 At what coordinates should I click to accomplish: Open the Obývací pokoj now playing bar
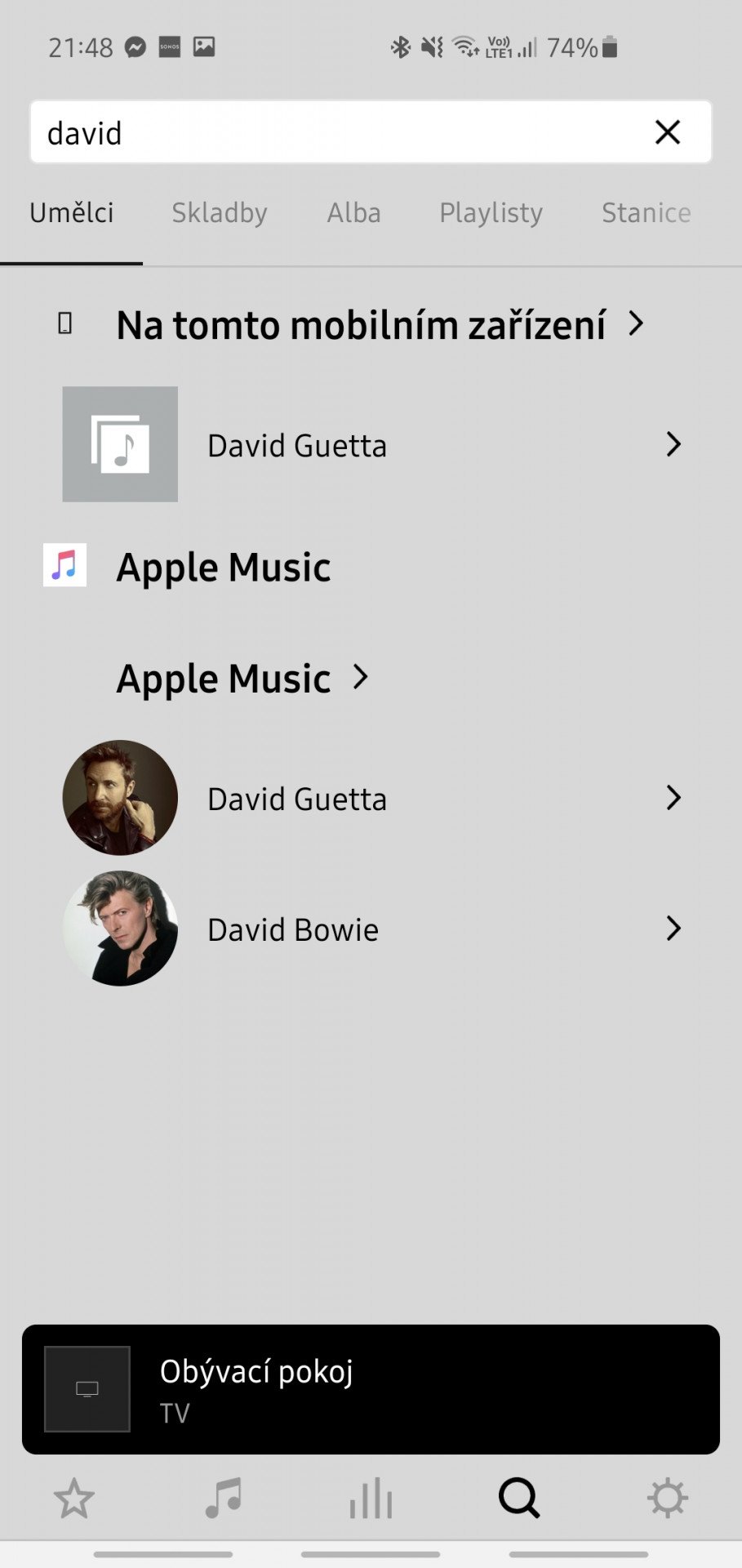click(371, 1389)
